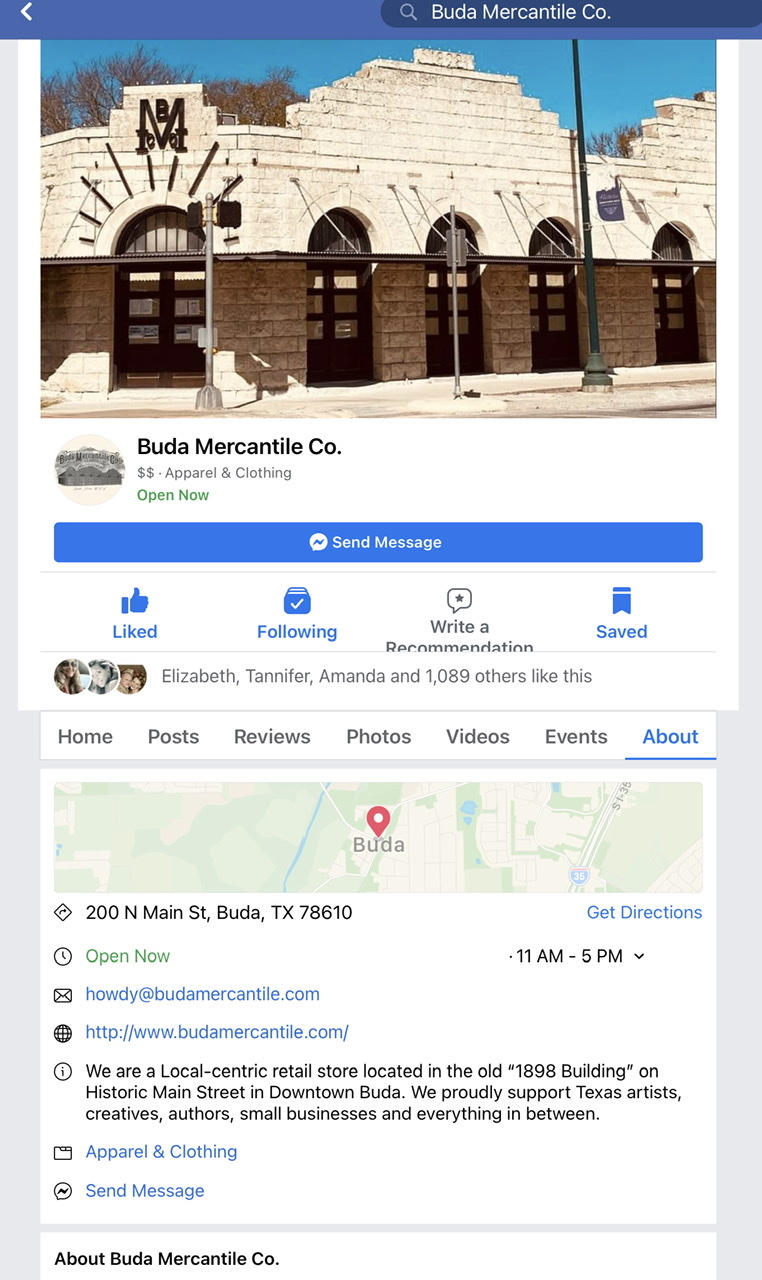Open the Photos tab
762x1280 pixels.
pyautogui.click(x=378, y=736)
